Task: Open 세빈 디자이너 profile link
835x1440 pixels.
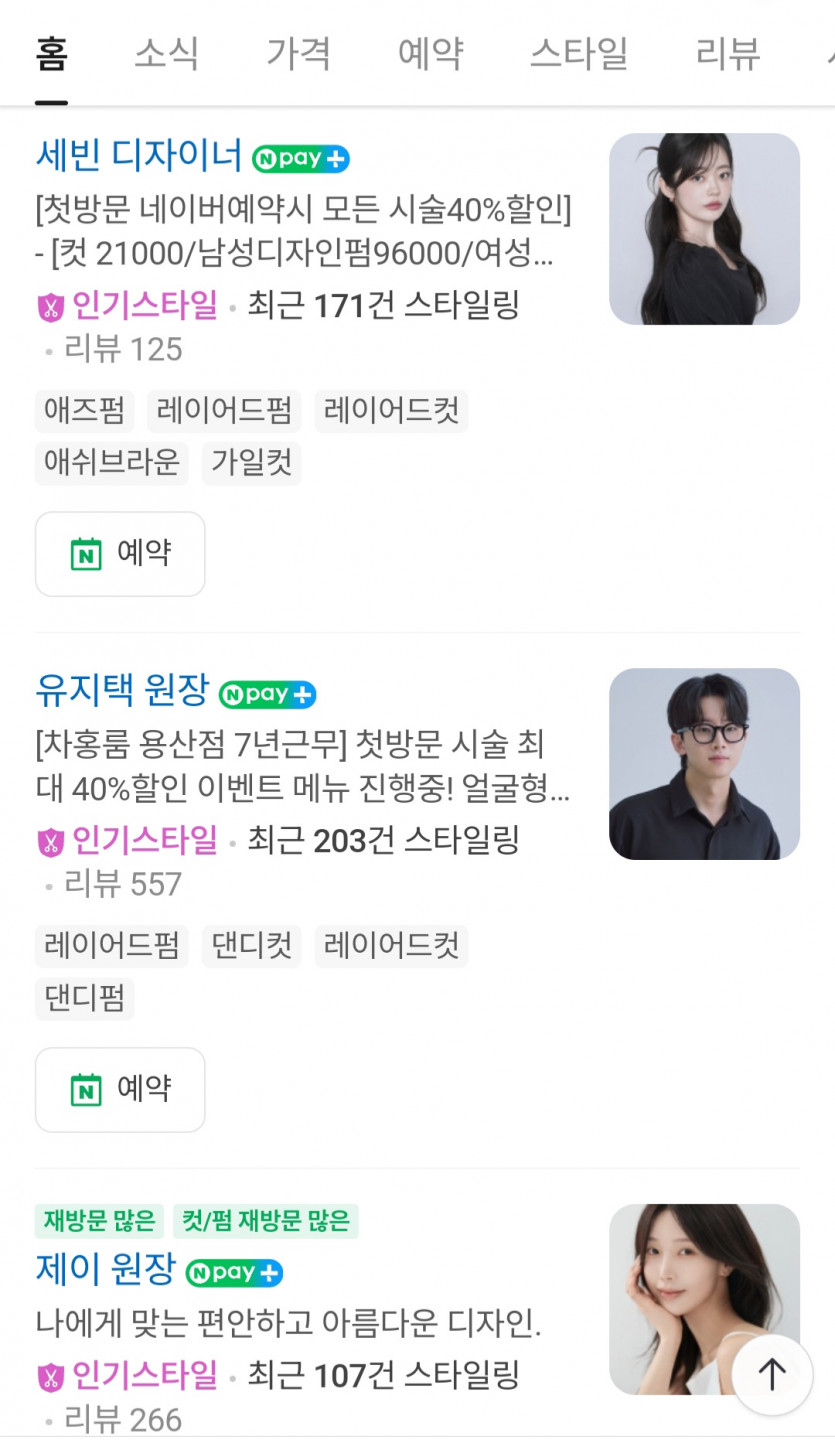Action: [x=139, y=155]
